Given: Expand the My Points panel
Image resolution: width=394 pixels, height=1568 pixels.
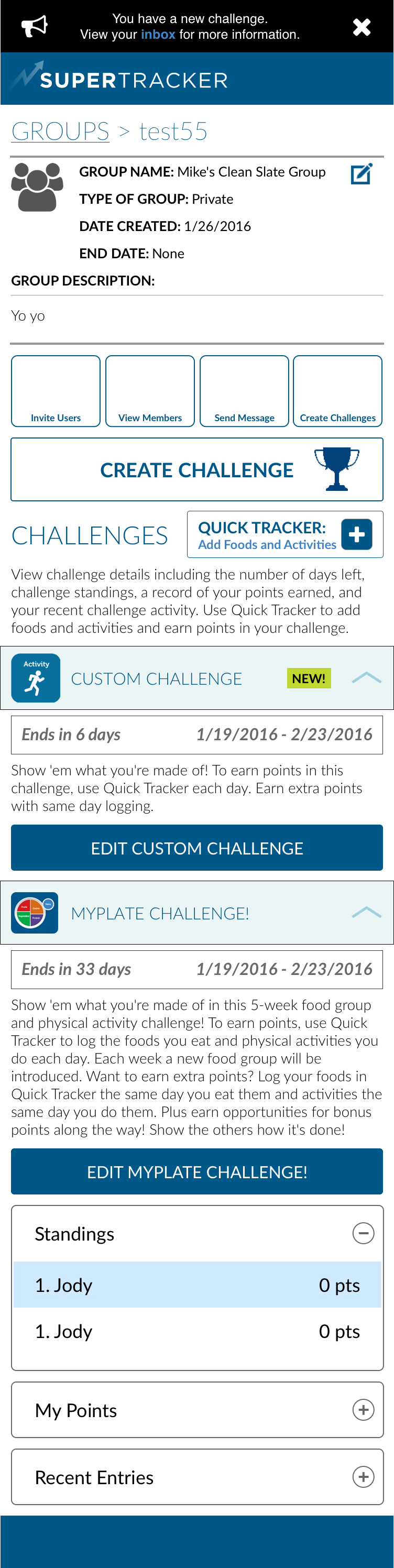Looking at the screenshot, I should point(363,1410).
